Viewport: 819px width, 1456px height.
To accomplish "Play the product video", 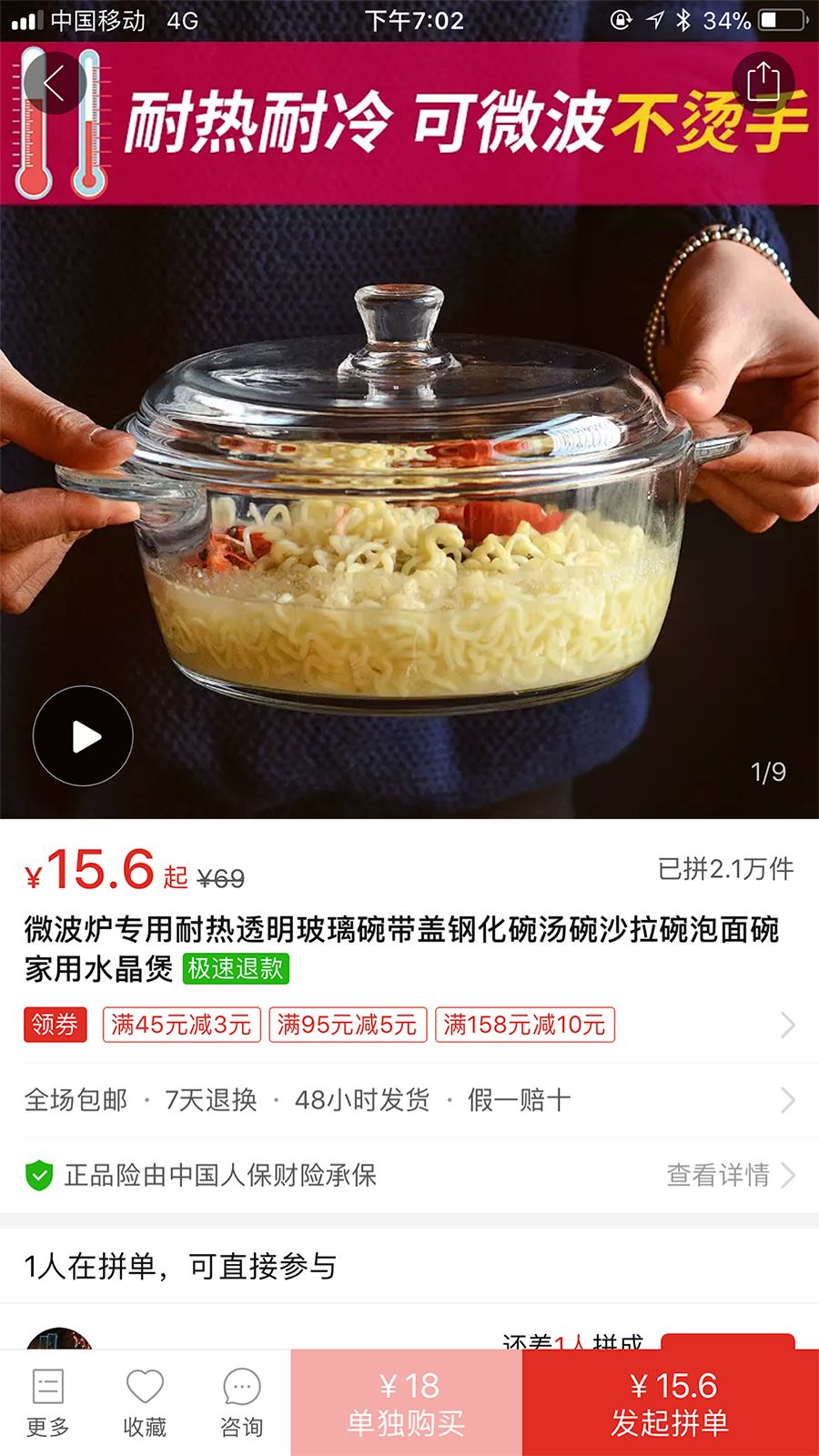I will pyautogui.click(x=83, y=735).
